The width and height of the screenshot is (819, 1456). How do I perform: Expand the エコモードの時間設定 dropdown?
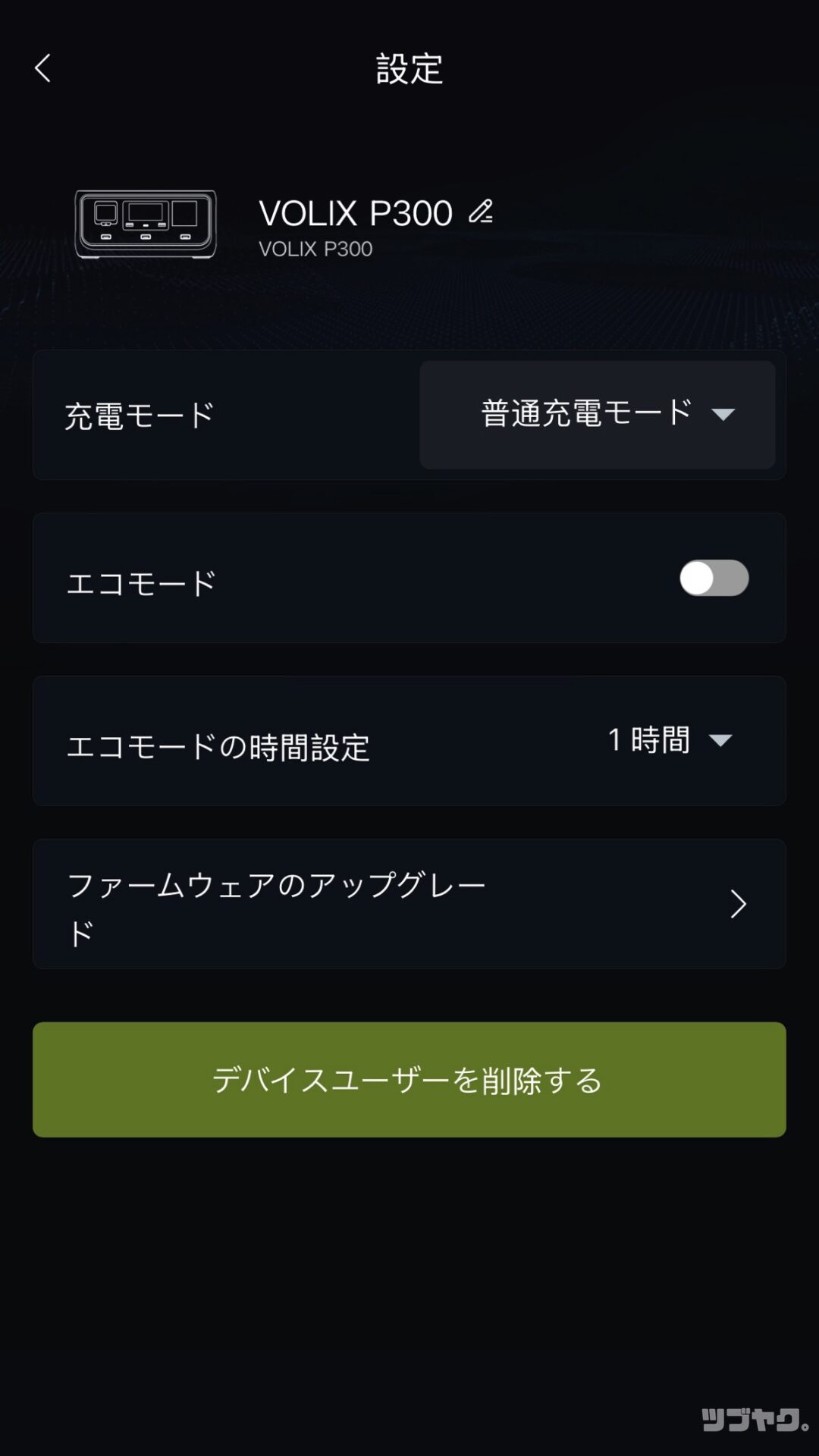click(670, 740)
